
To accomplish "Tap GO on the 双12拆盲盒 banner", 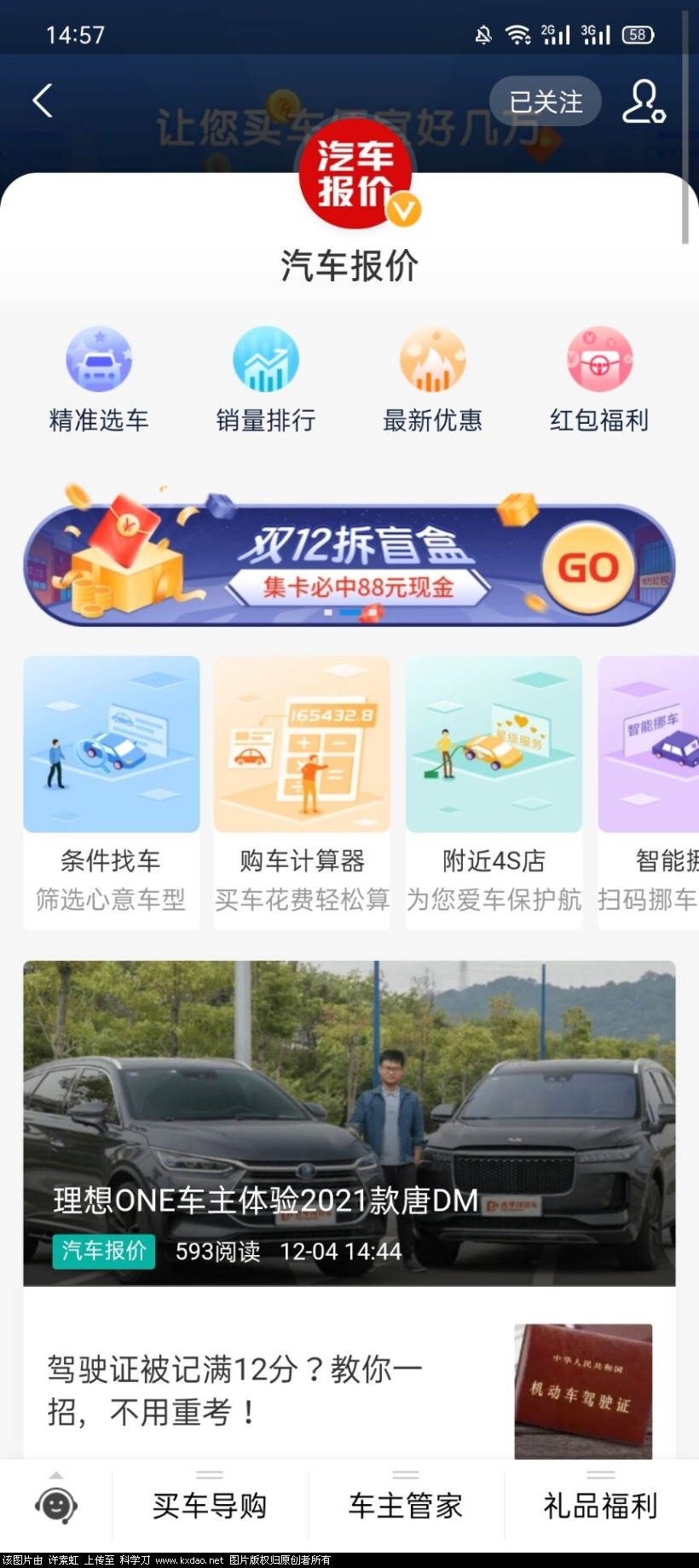I will (x=587, y=567).
